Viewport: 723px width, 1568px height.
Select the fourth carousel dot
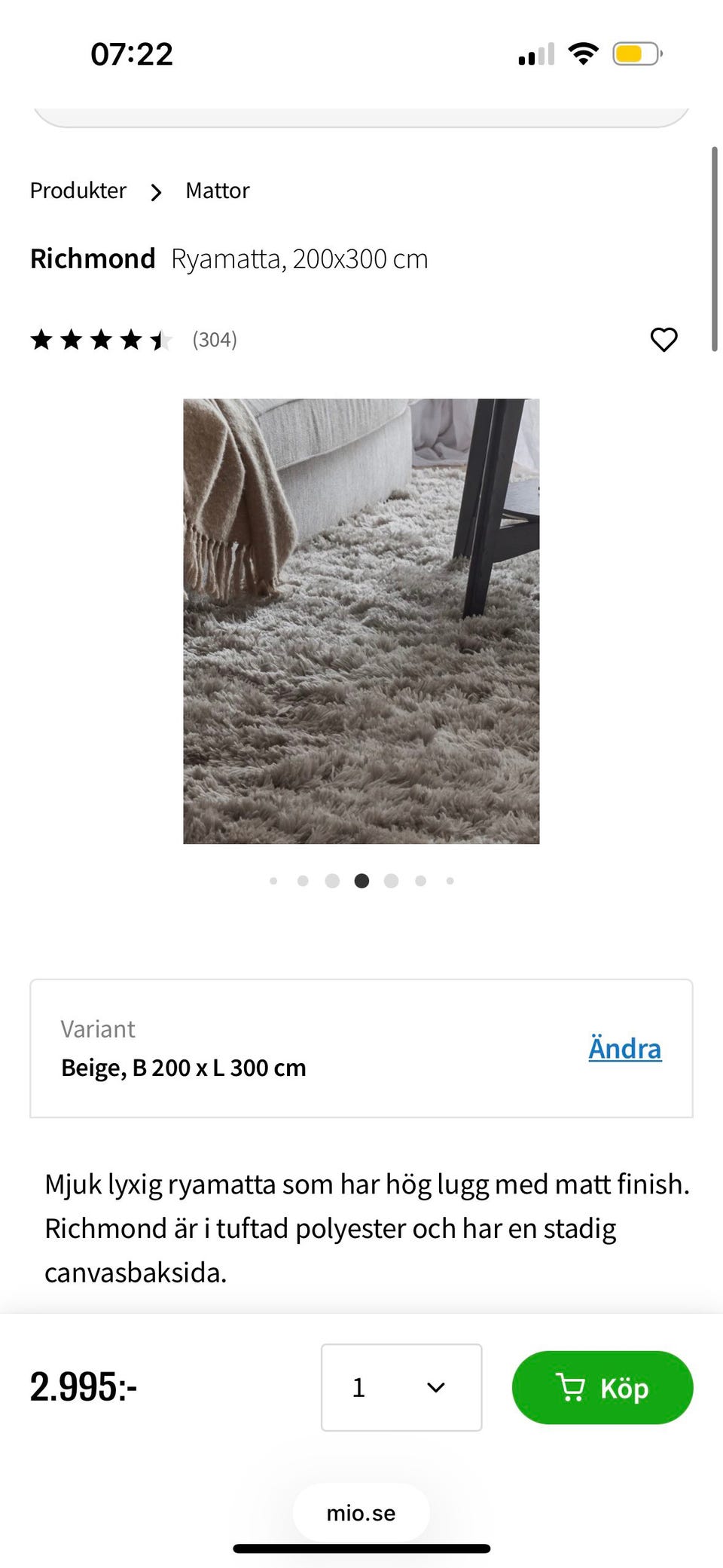[x=361, y=880]
